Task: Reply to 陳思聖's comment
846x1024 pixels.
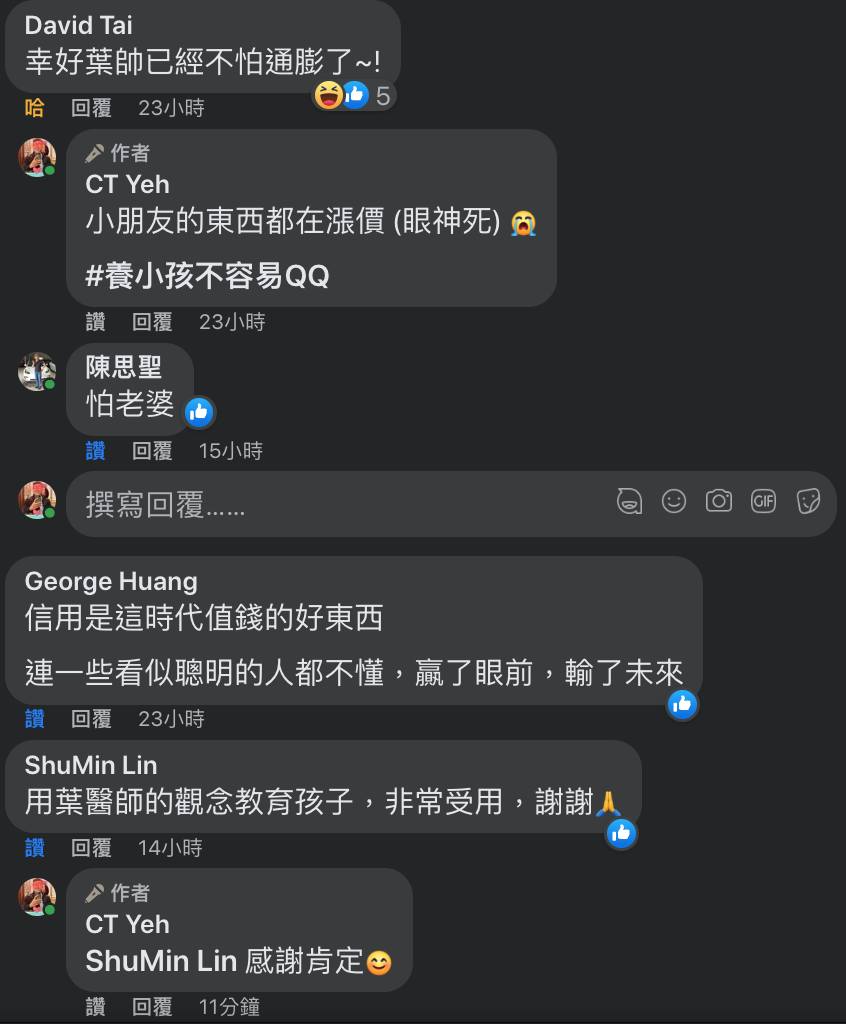Action: 152,451
